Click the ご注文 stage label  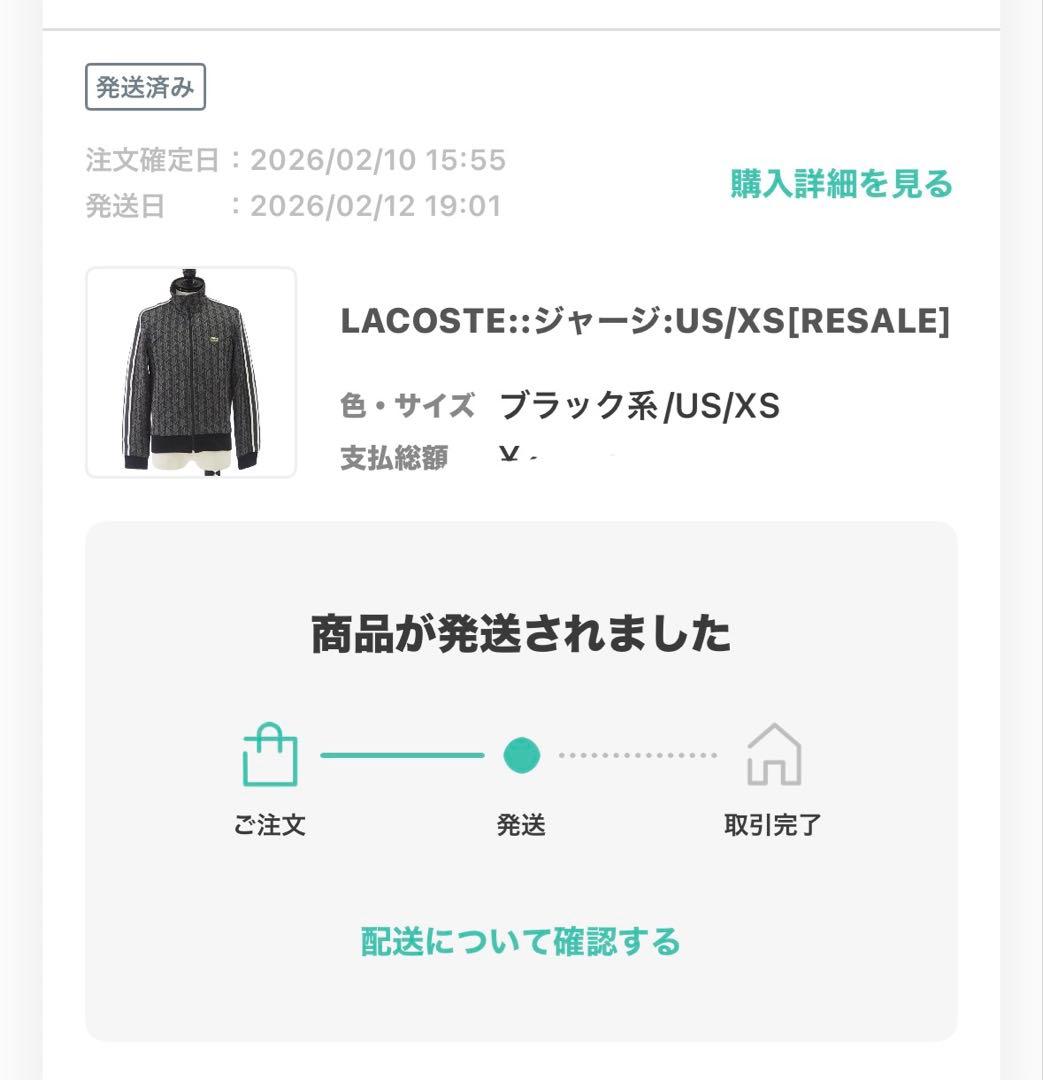[268, 826]
